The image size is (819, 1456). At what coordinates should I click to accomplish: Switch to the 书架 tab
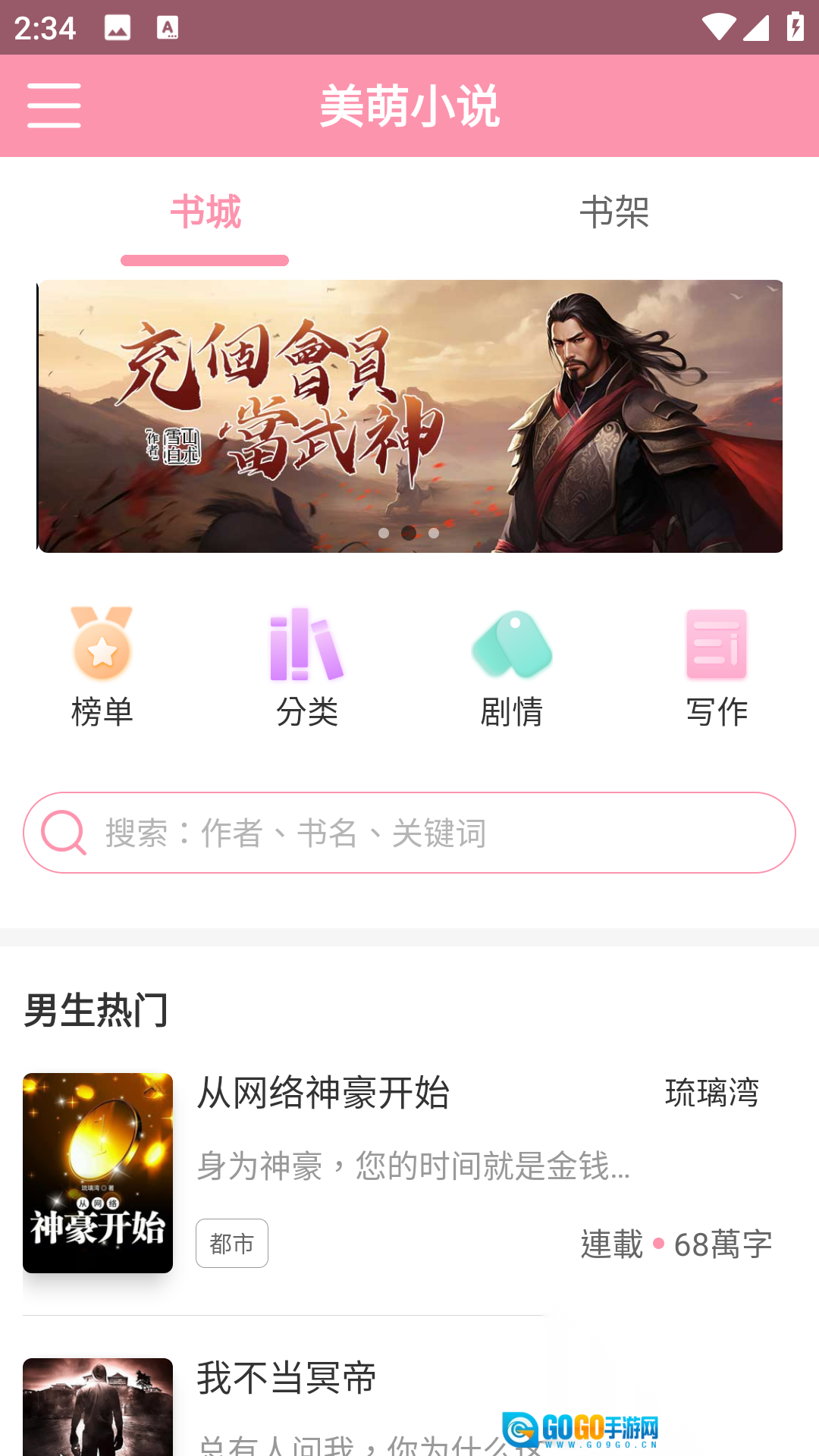613,212
